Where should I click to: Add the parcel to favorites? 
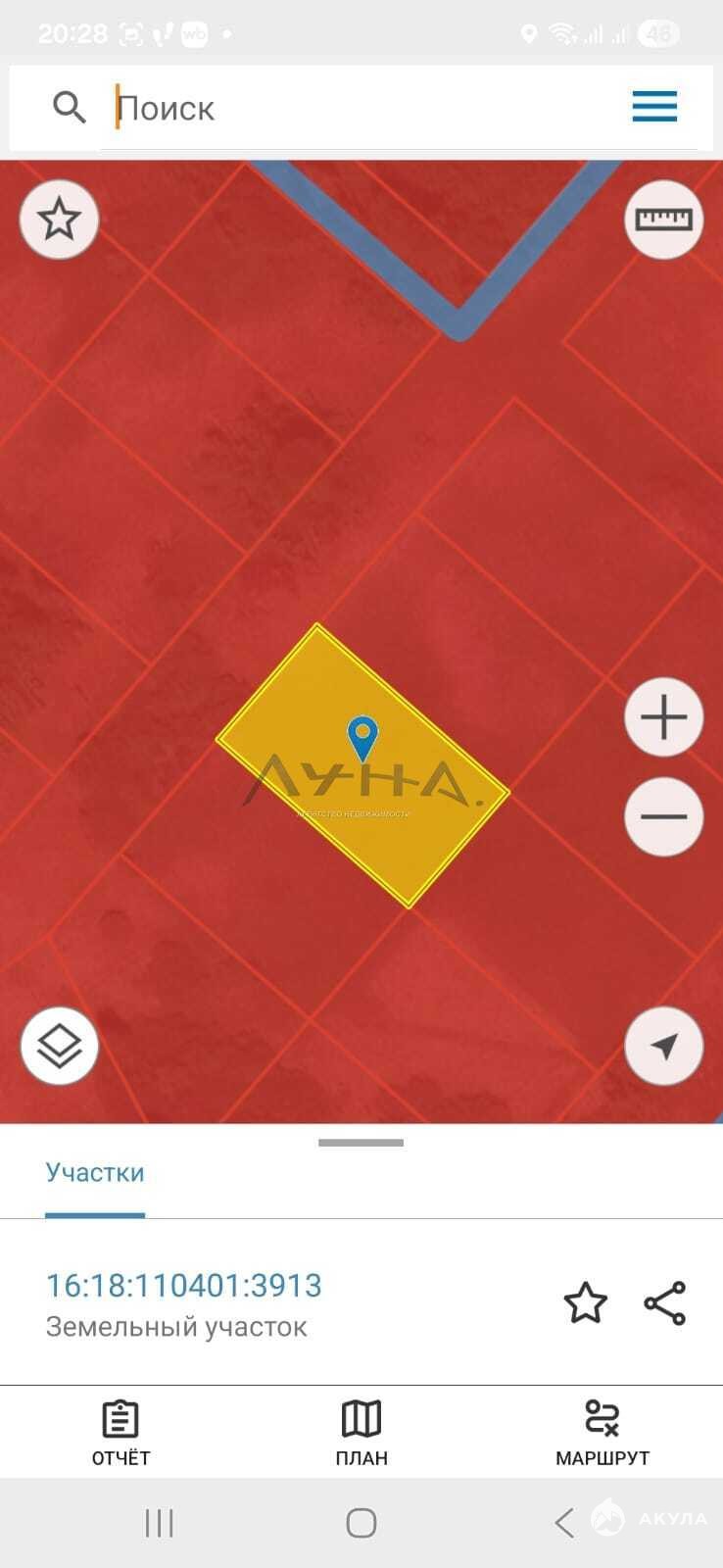[x=585, y=1303]
